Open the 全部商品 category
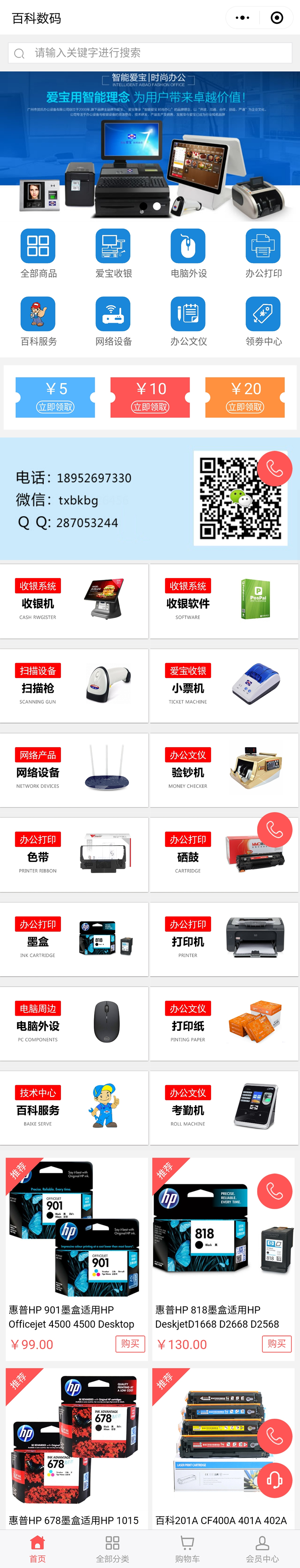 coord(38,253)
